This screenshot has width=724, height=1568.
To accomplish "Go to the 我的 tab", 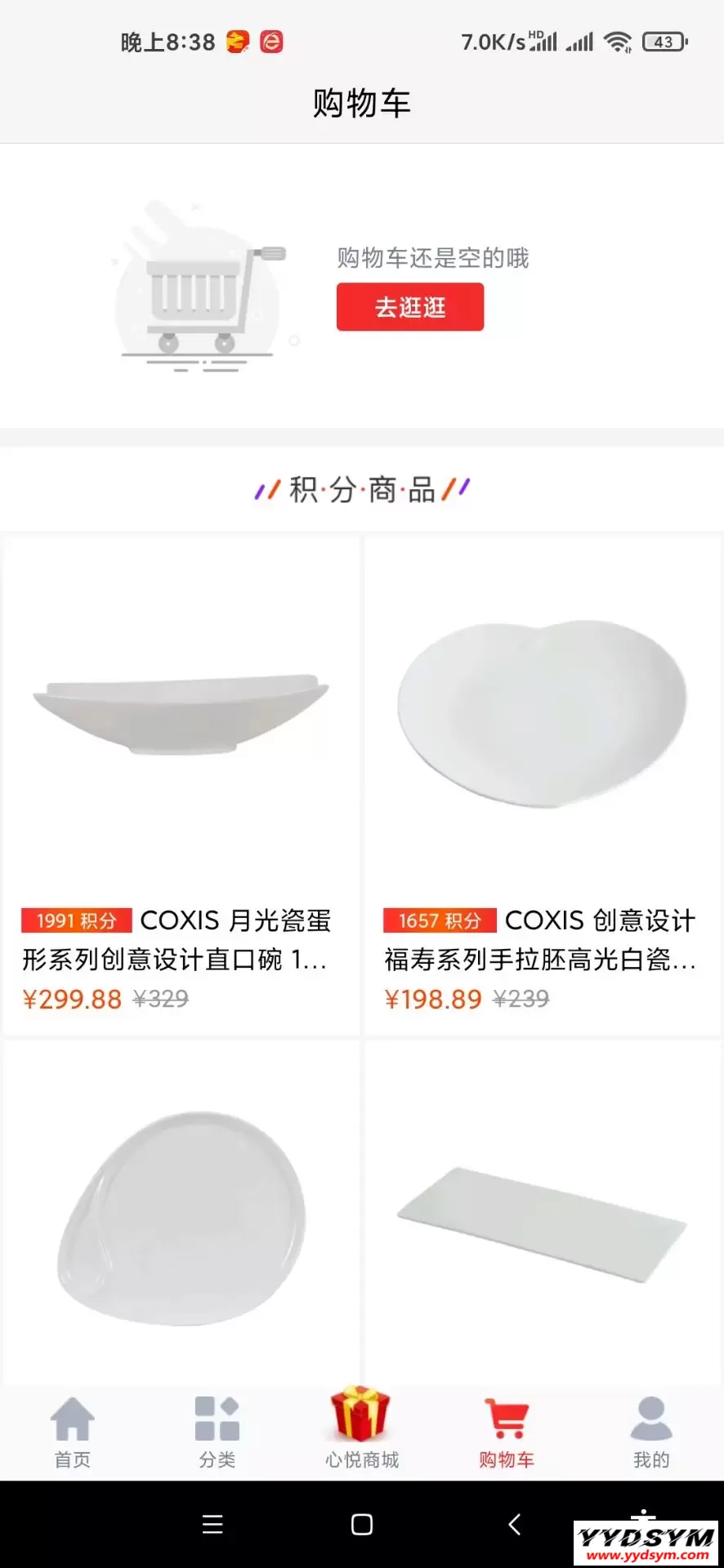I will pos(651,1432).
